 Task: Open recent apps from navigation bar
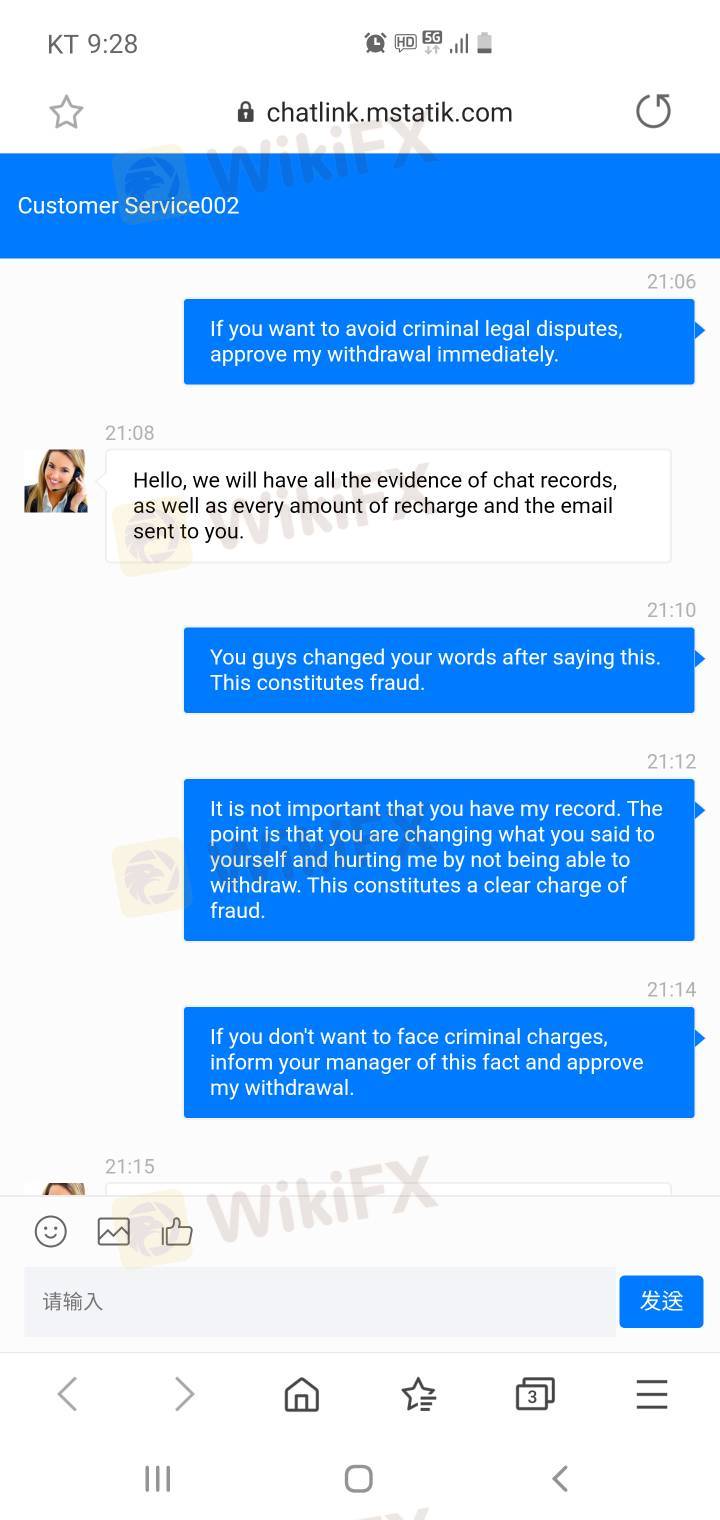(x=158, y=1478)
